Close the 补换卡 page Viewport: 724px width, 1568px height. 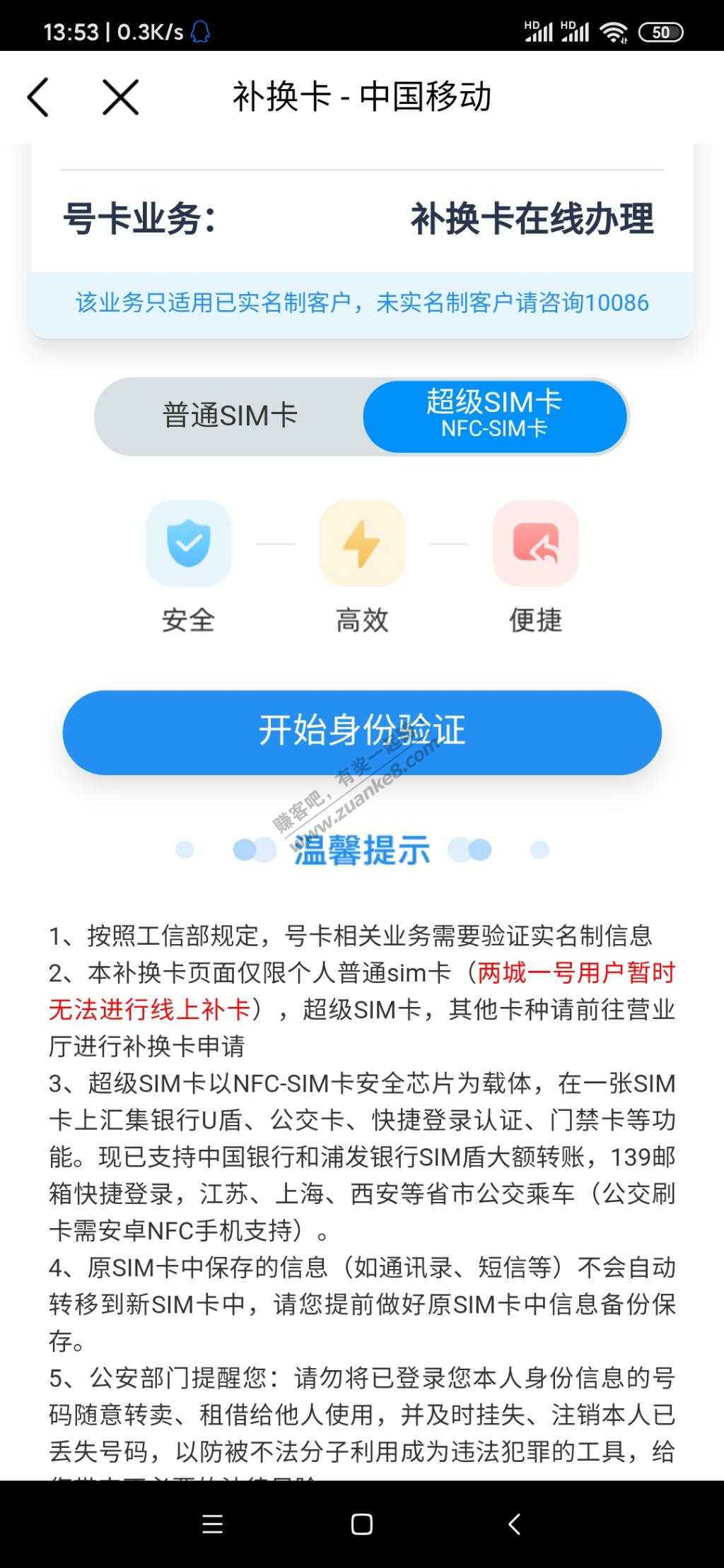coord(120,97)
